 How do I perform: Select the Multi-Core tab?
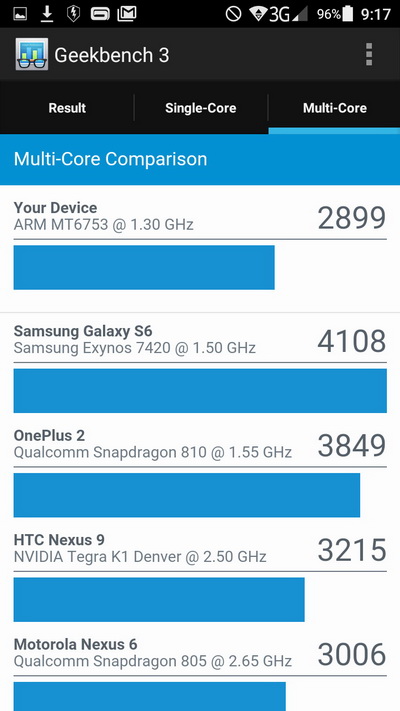click(x=335, y=108)
